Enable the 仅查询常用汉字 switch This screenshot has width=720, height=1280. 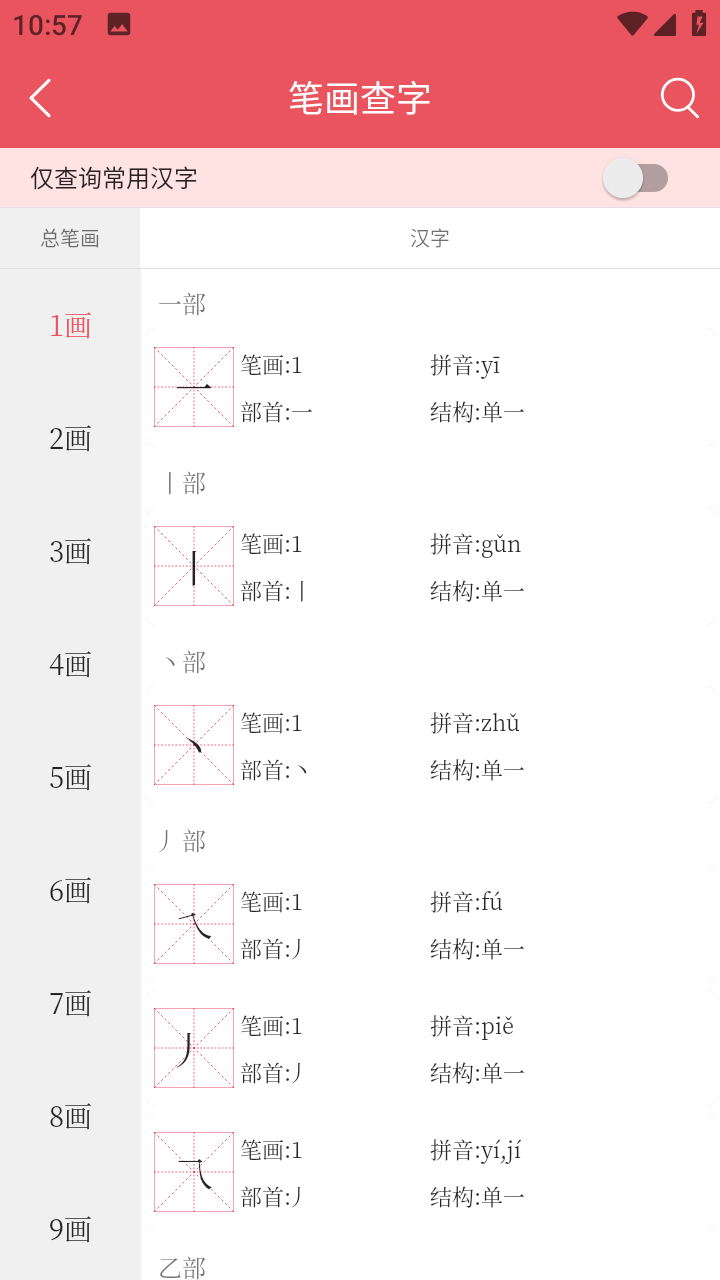coord(636,178)
